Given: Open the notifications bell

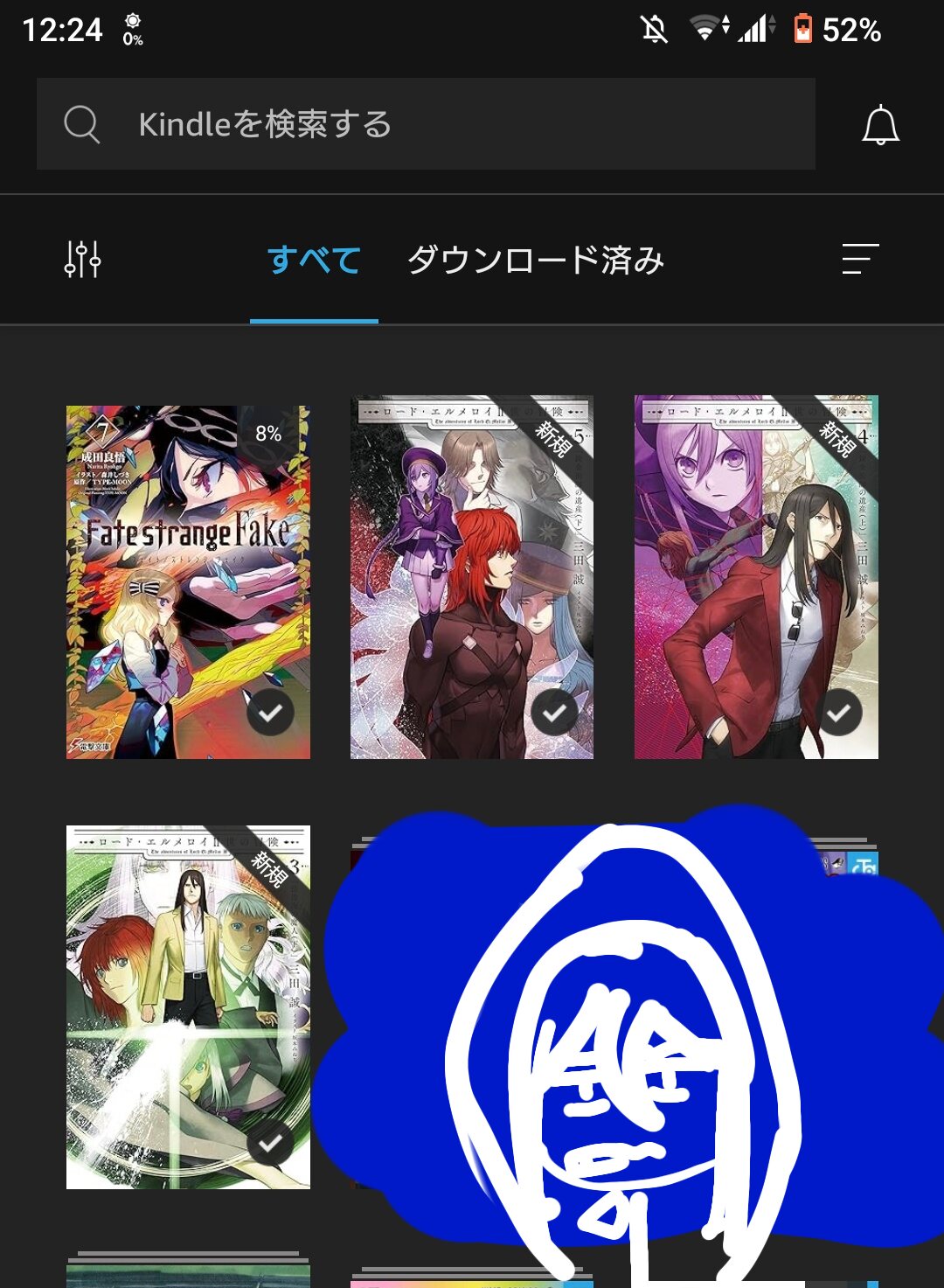Looking at the screenshot, I should (x=880, y=125).
